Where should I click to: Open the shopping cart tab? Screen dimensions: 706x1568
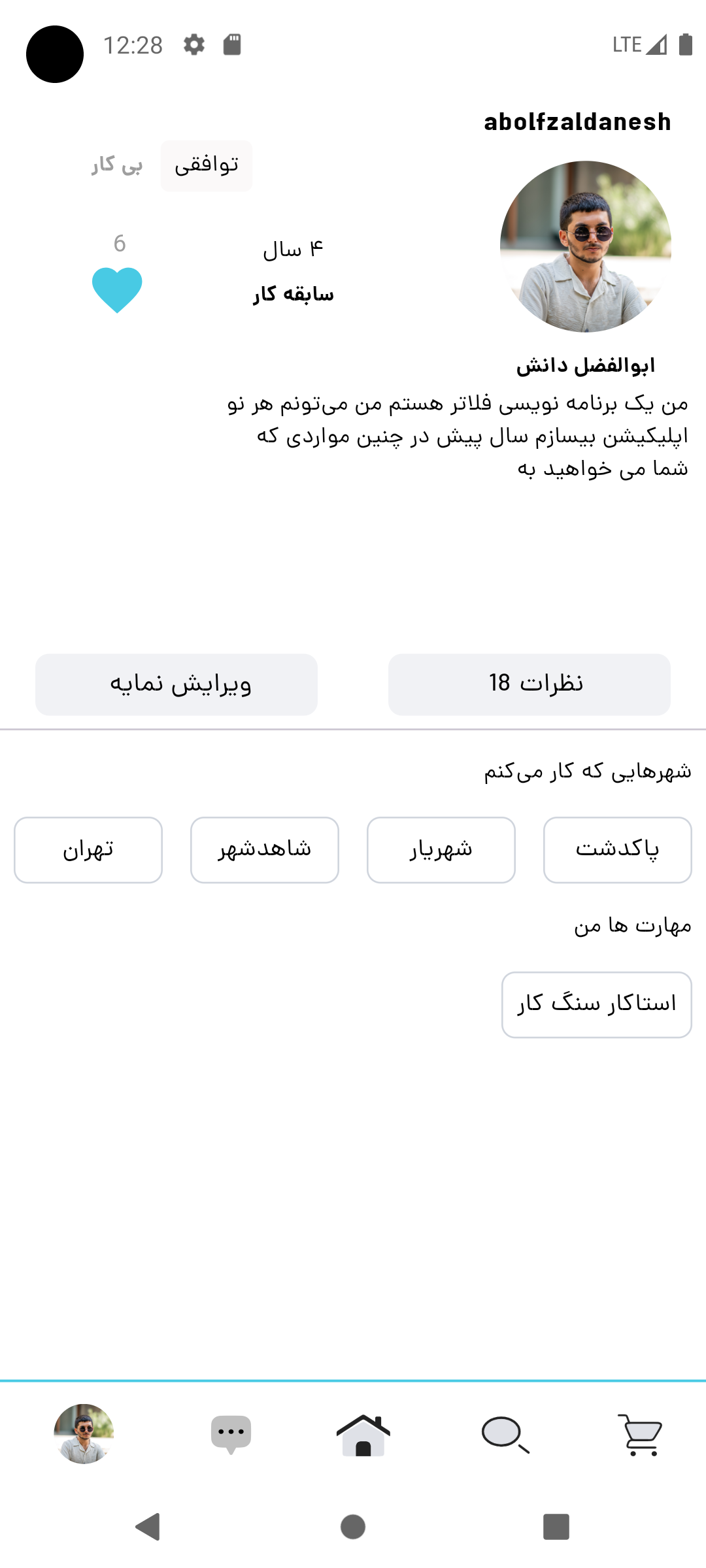pos(640,1434)
